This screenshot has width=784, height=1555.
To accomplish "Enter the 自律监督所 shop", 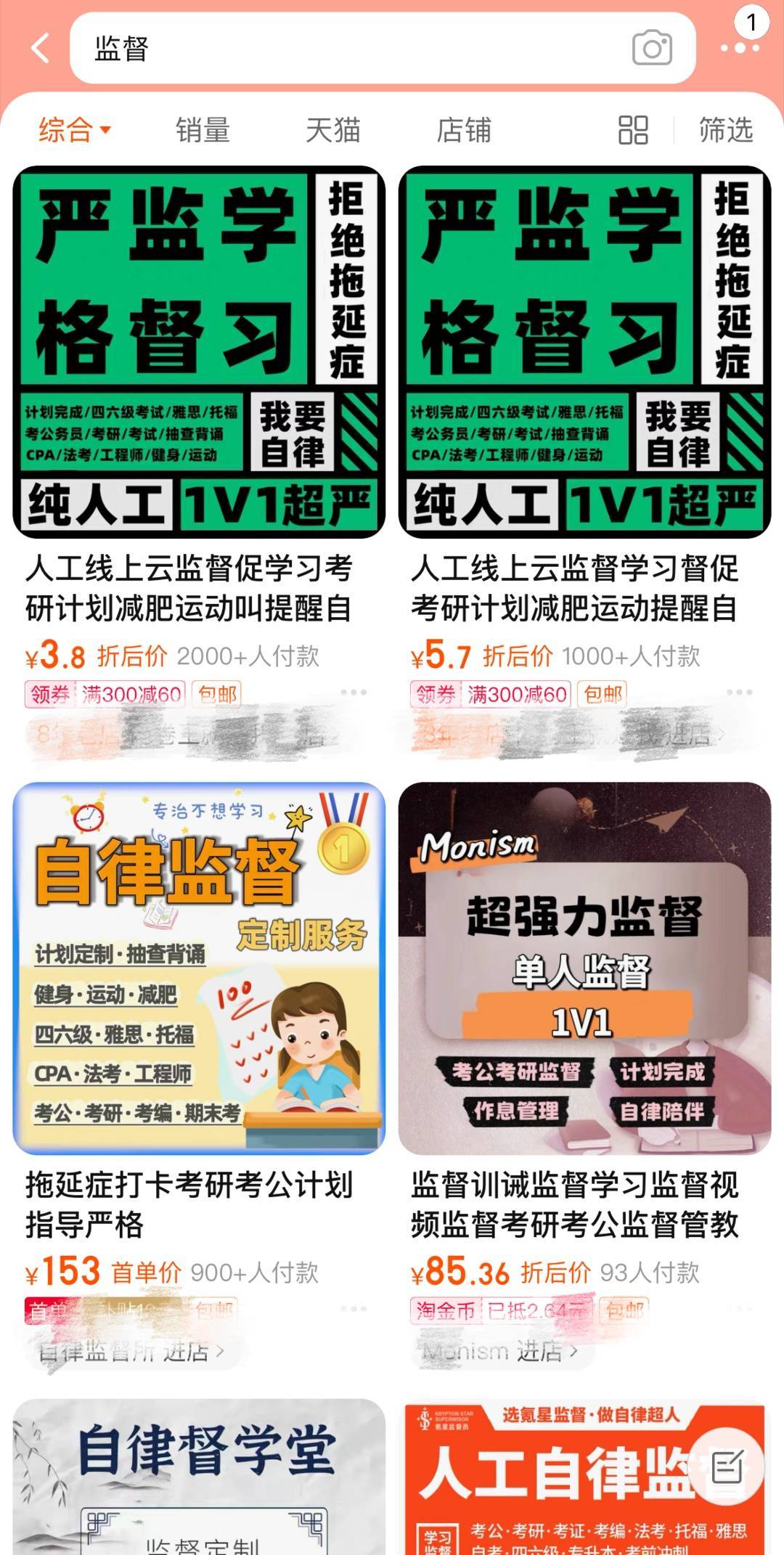I will coord(131,1351).
